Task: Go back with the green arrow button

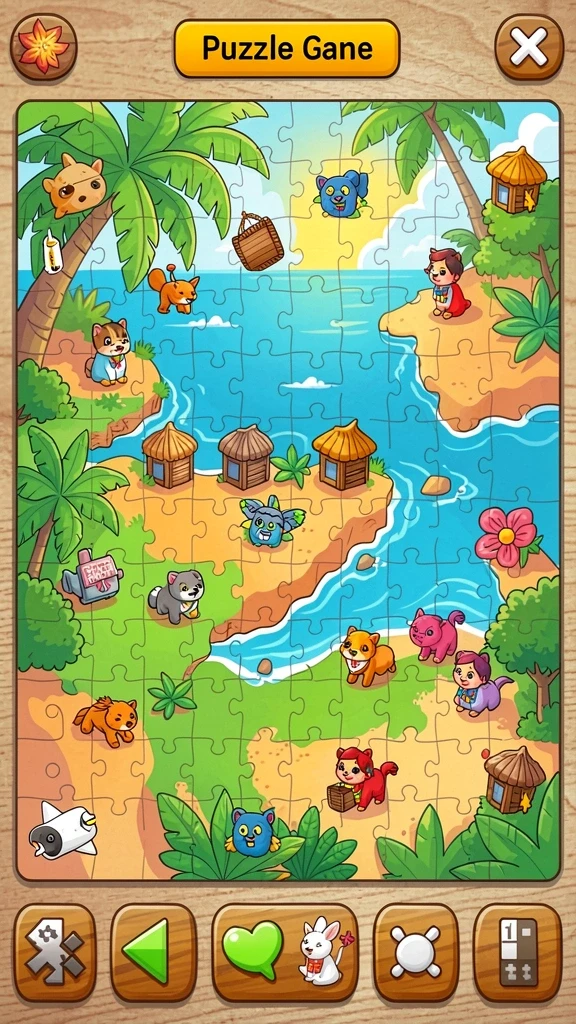Action: [x=153, y=953]
